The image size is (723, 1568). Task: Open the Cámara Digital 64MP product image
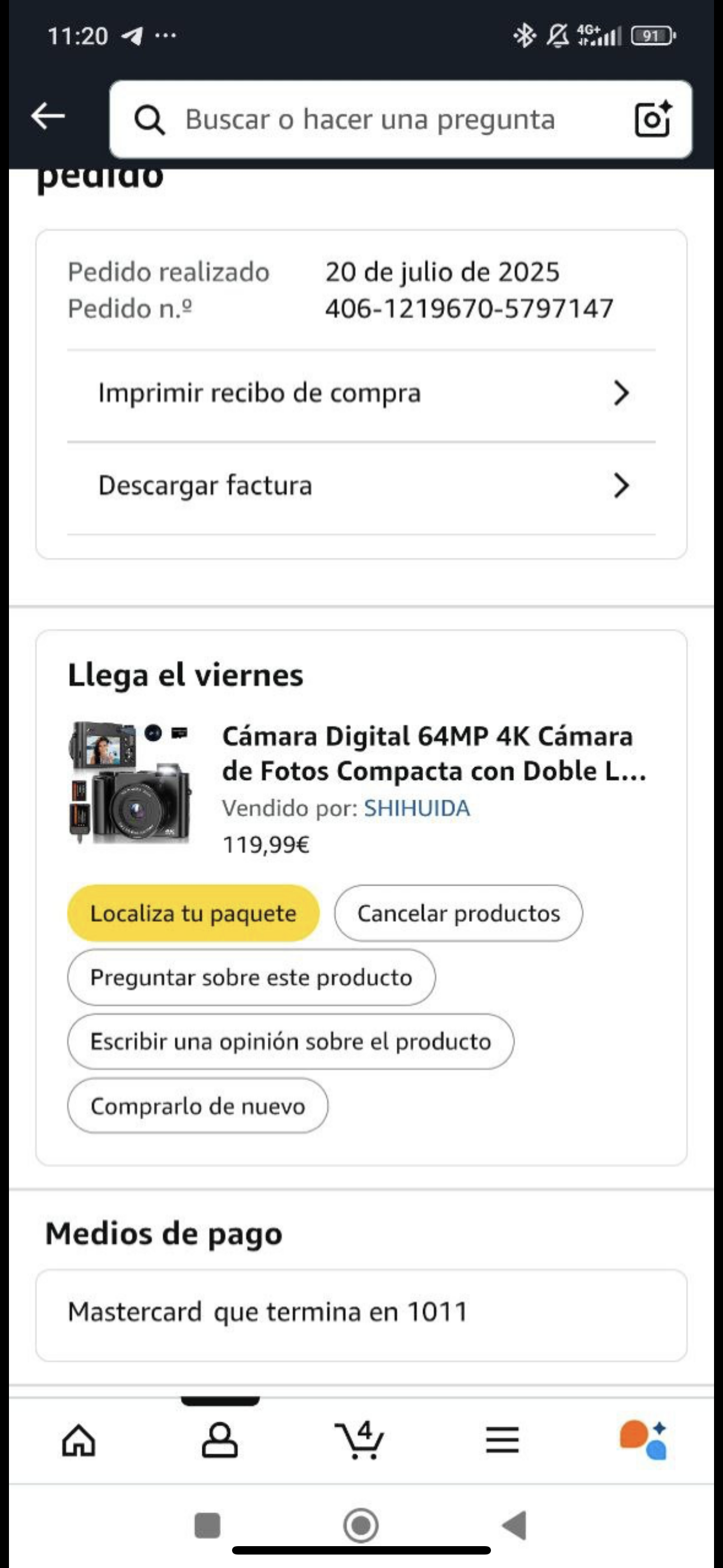pyautogui.click(x=129, y=782)
